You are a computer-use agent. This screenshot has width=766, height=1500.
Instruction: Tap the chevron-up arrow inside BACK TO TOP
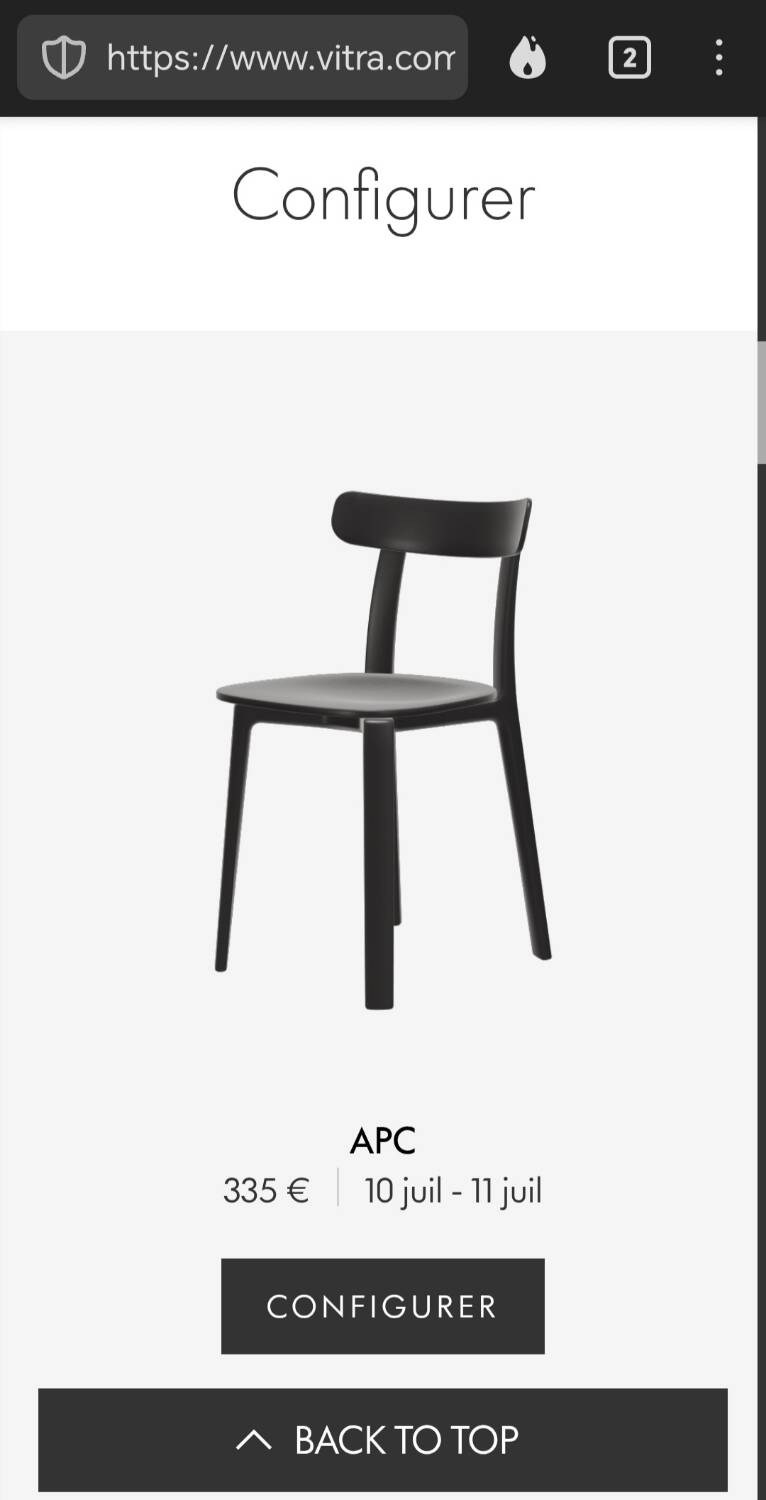(x=252, y=1439)
